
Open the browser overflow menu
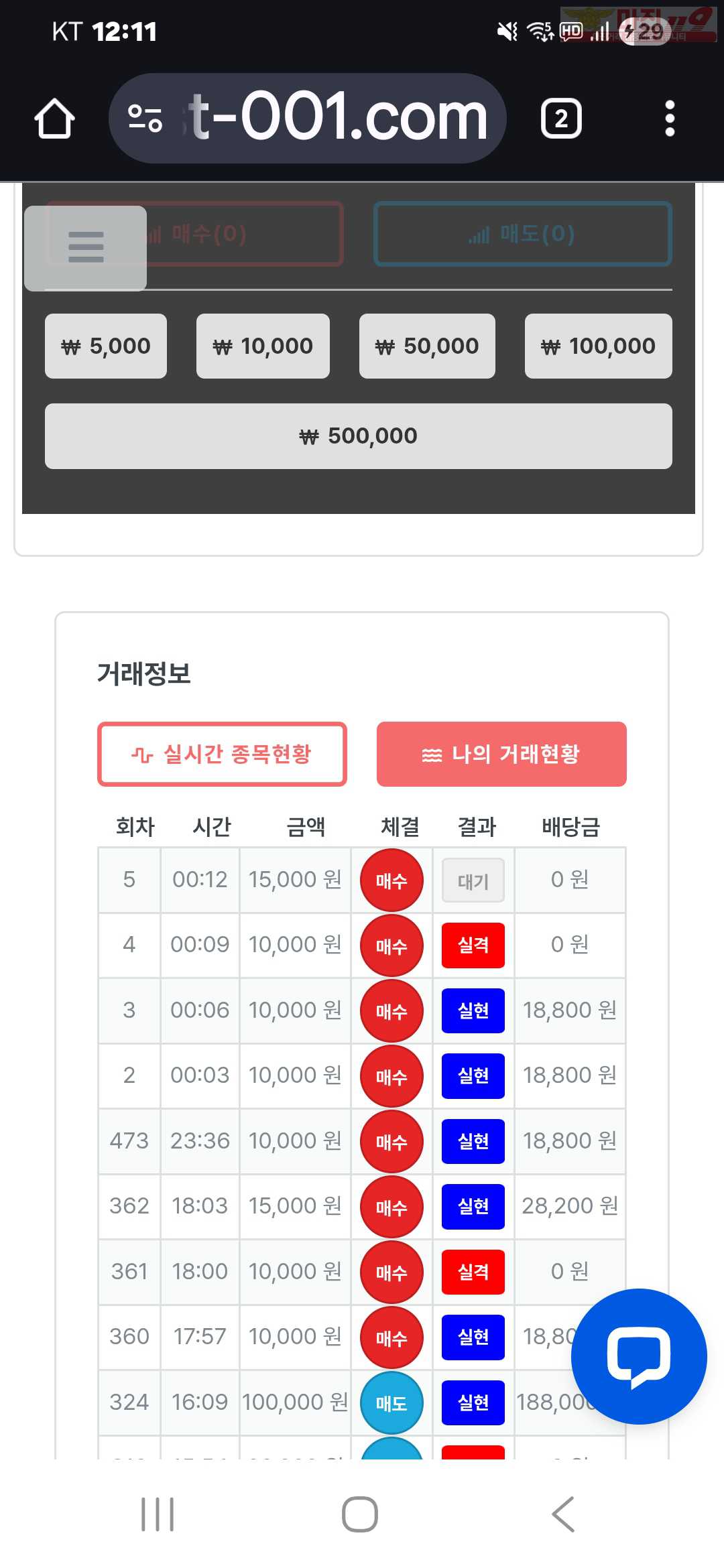(669, 119)
